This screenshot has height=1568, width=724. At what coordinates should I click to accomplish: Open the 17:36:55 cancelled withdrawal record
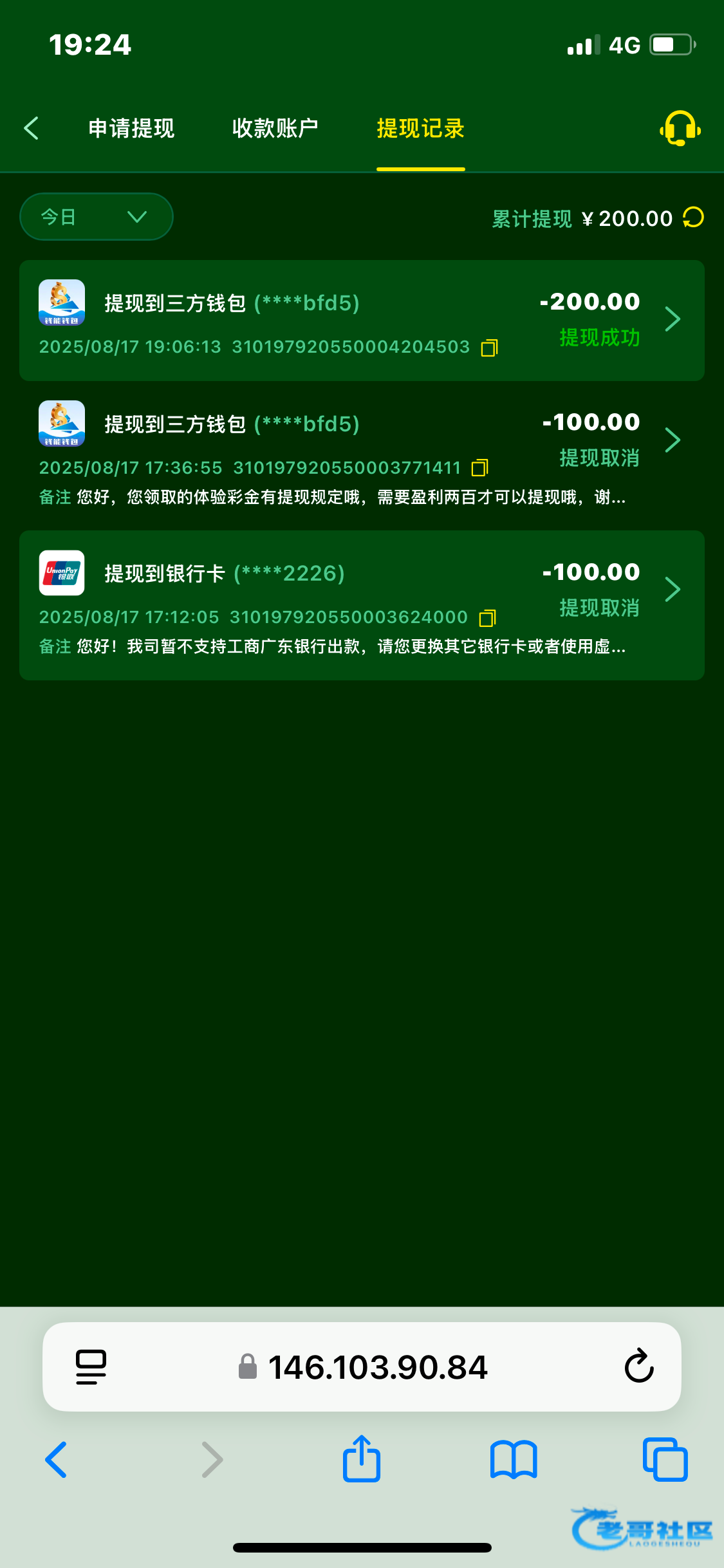(672, 440)
